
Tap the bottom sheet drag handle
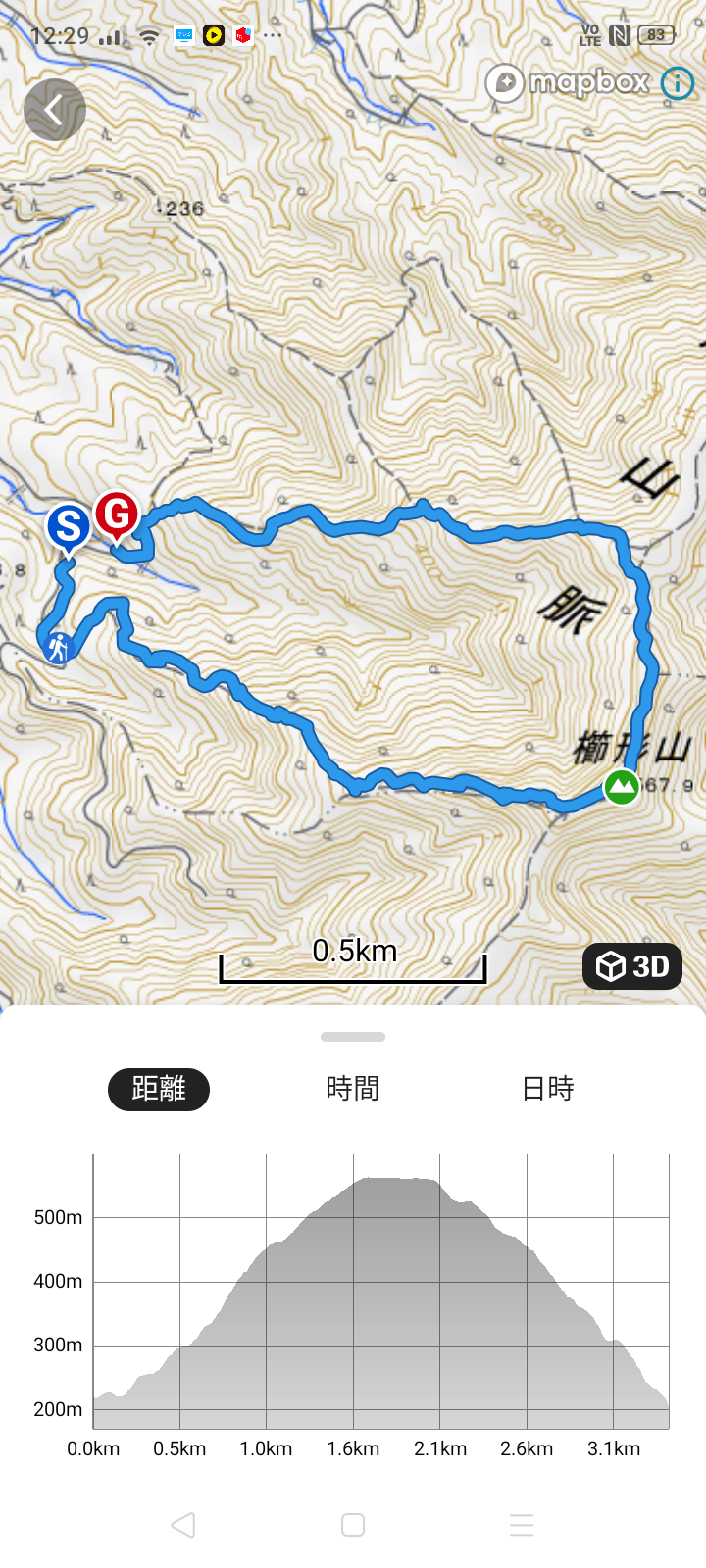(x=353, y=1036)
